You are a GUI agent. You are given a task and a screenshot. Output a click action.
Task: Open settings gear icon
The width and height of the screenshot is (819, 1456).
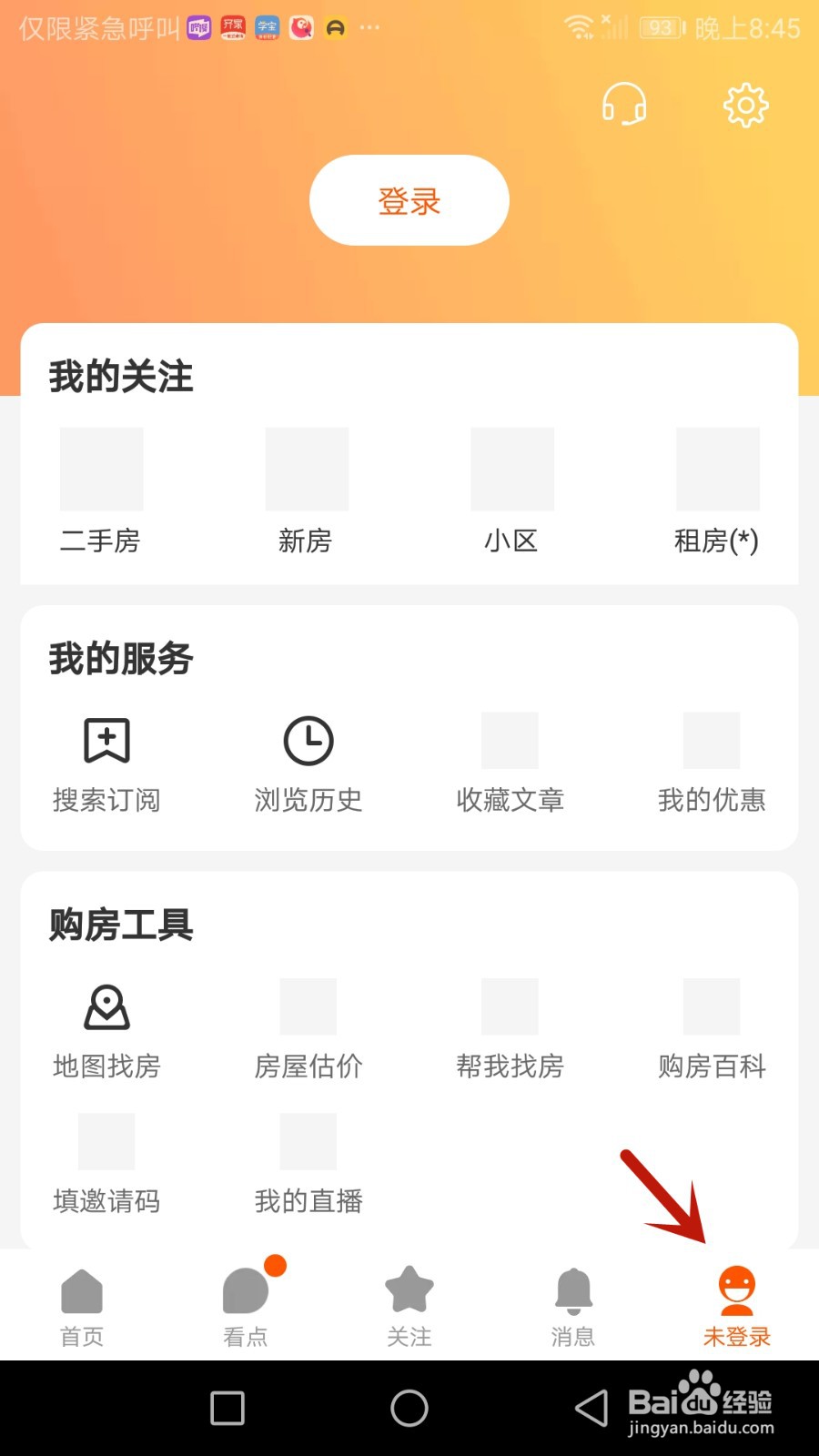pos(745,105)
